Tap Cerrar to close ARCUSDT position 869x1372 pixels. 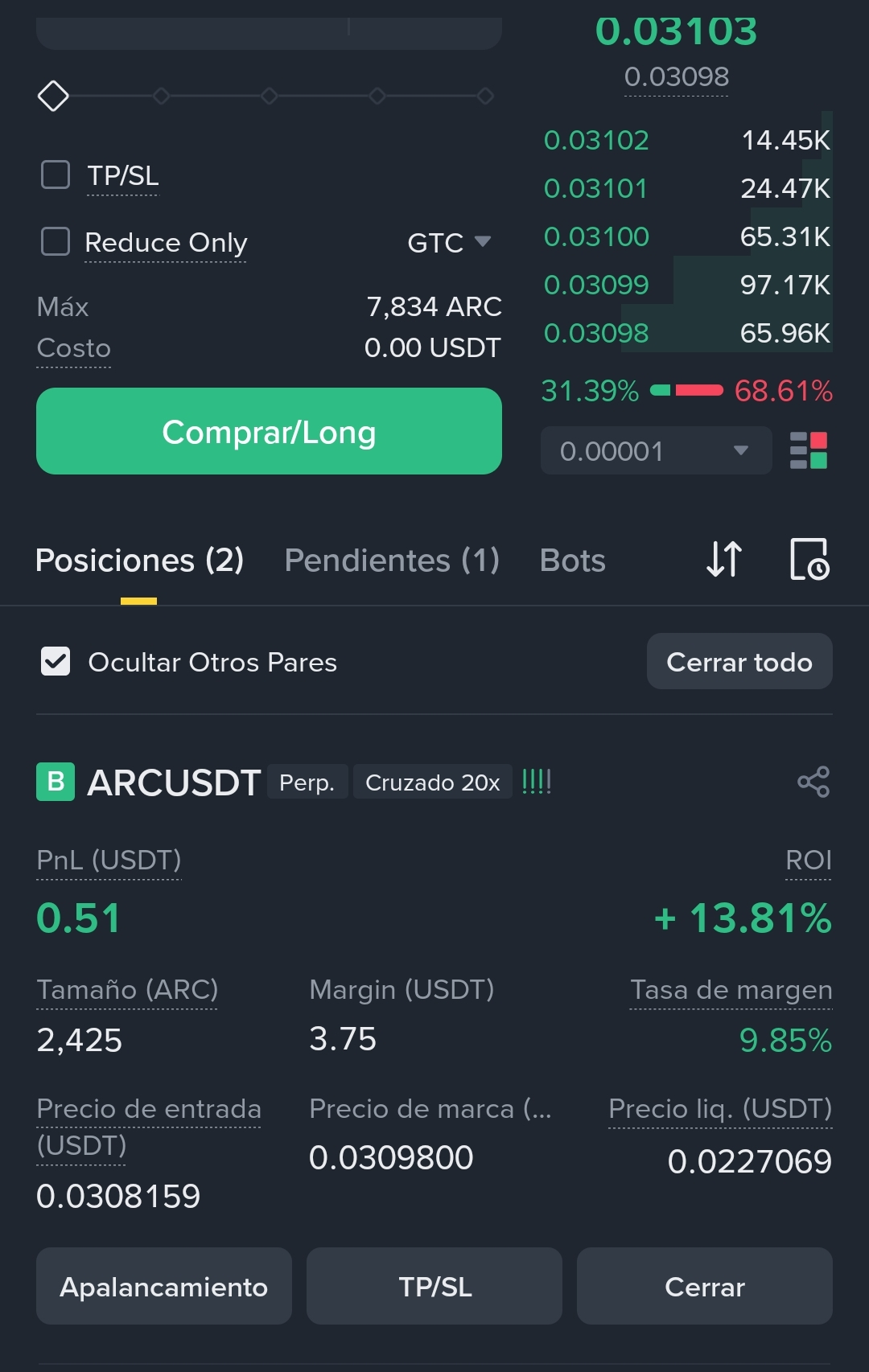pos(704,1286)
